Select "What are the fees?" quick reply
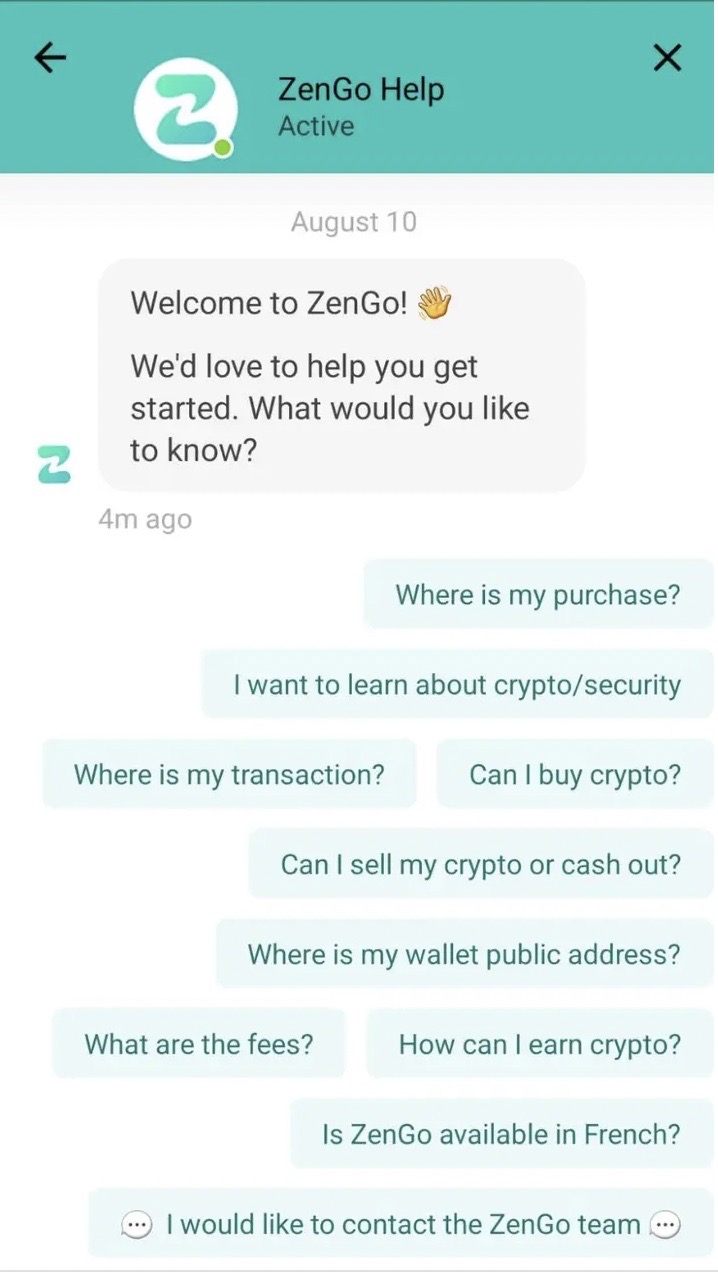The height and width of the screenshot is (1276, 718). point(199,1045)
